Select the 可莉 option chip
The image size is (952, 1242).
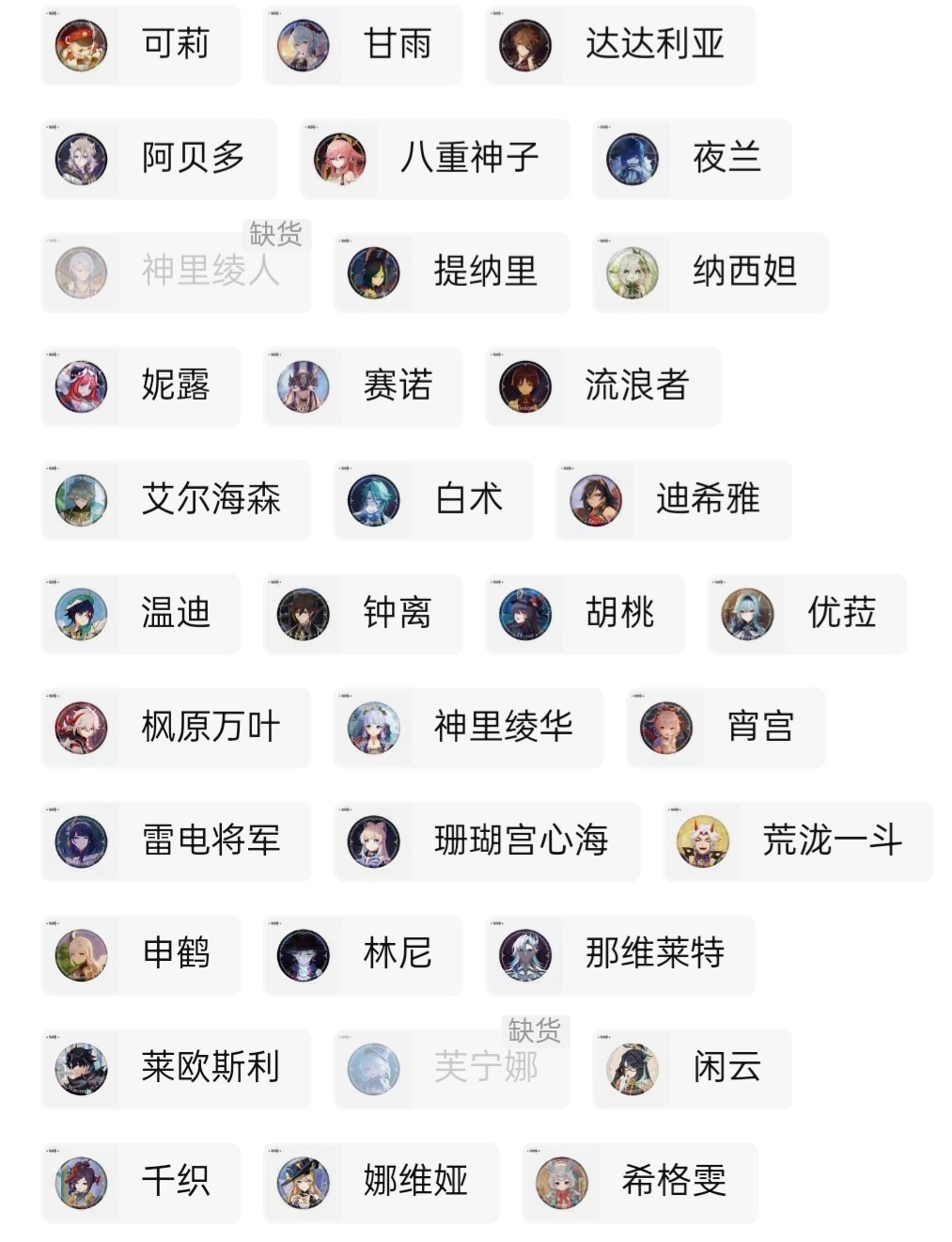(141, 44)
